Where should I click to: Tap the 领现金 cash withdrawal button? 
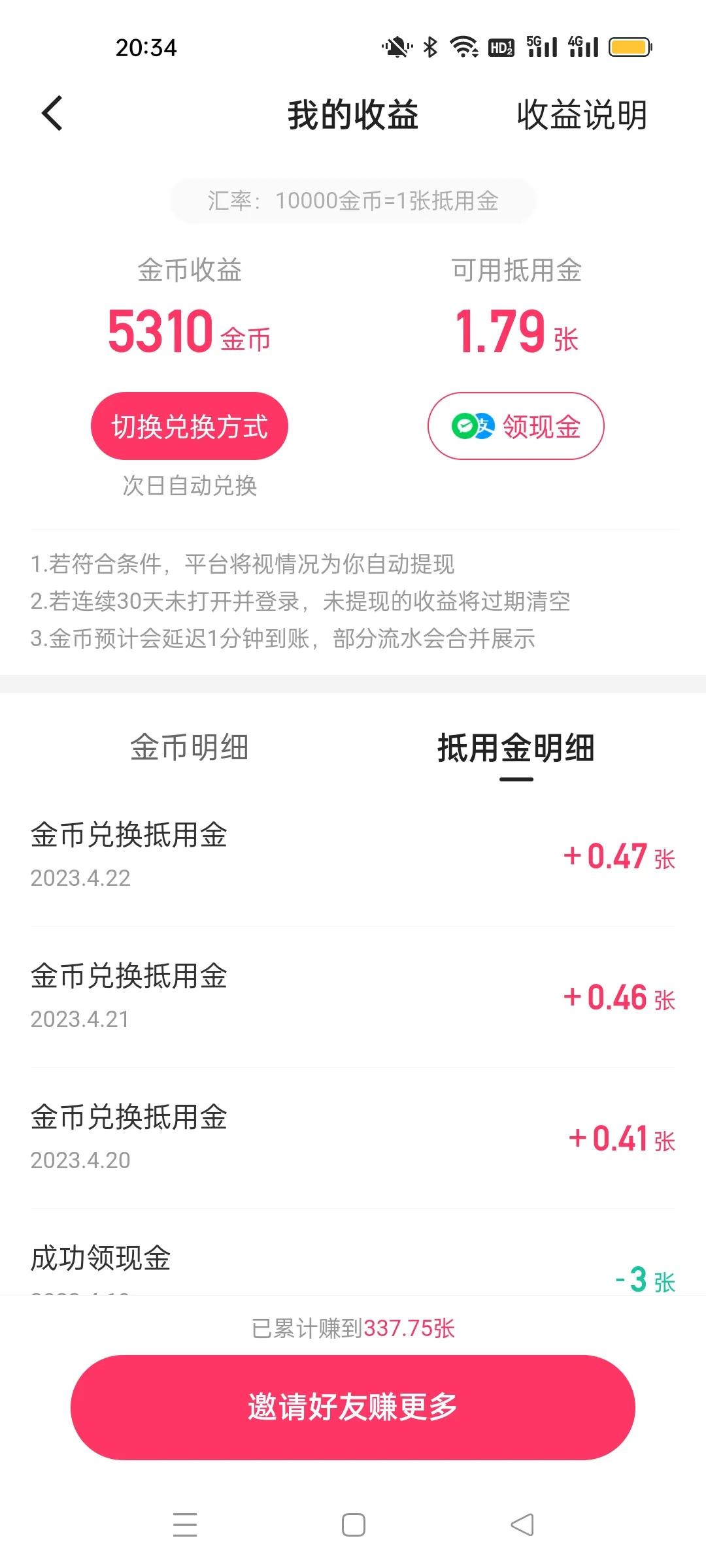click(516, 426)
